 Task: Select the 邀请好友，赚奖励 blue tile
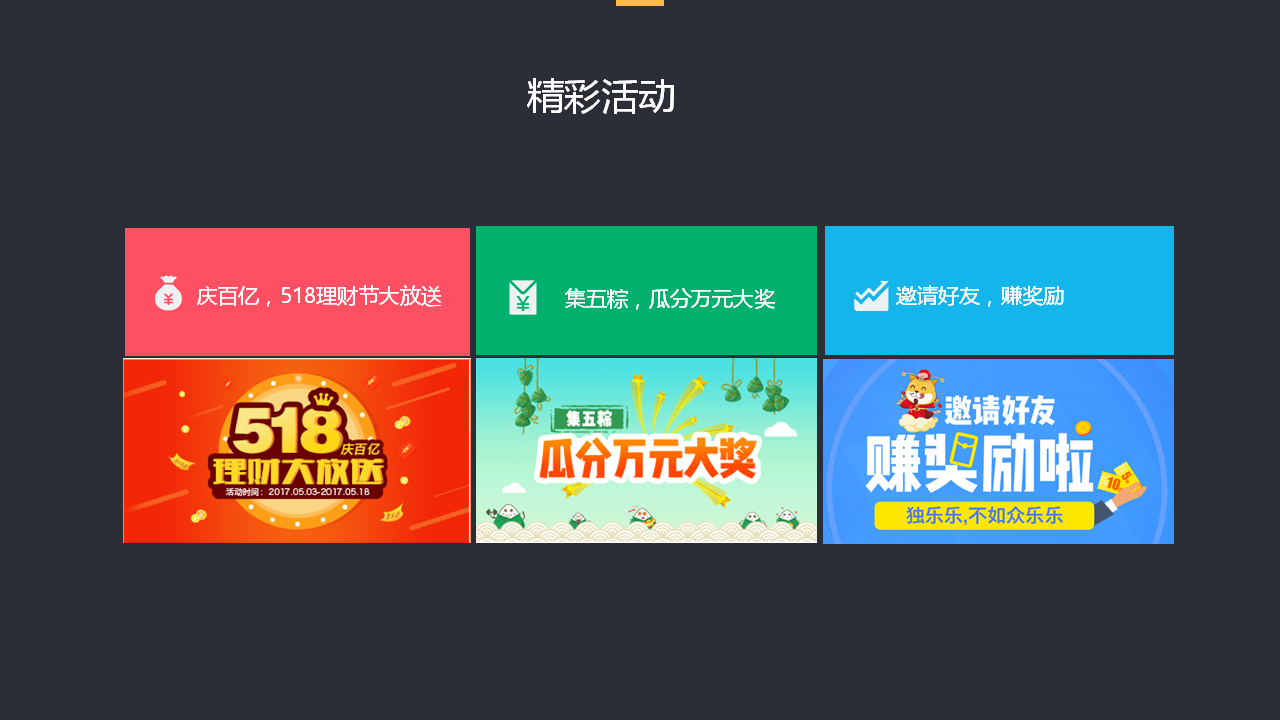point(999,291)
